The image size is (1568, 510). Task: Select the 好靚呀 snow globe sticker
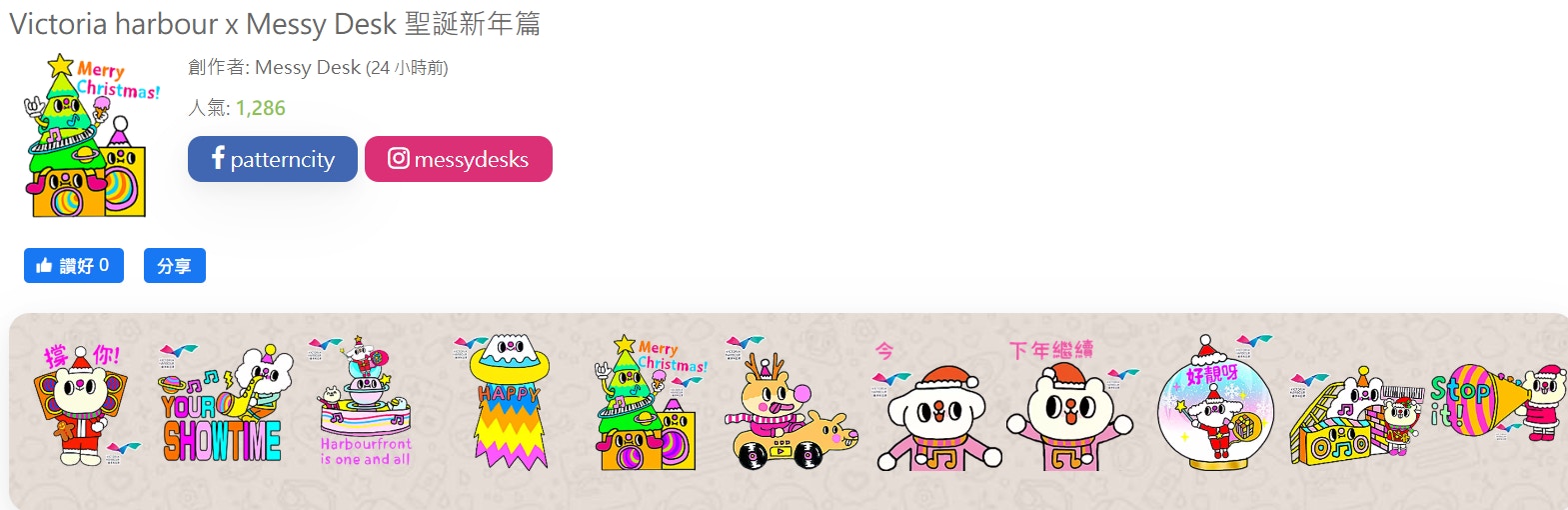point(1214,405)
